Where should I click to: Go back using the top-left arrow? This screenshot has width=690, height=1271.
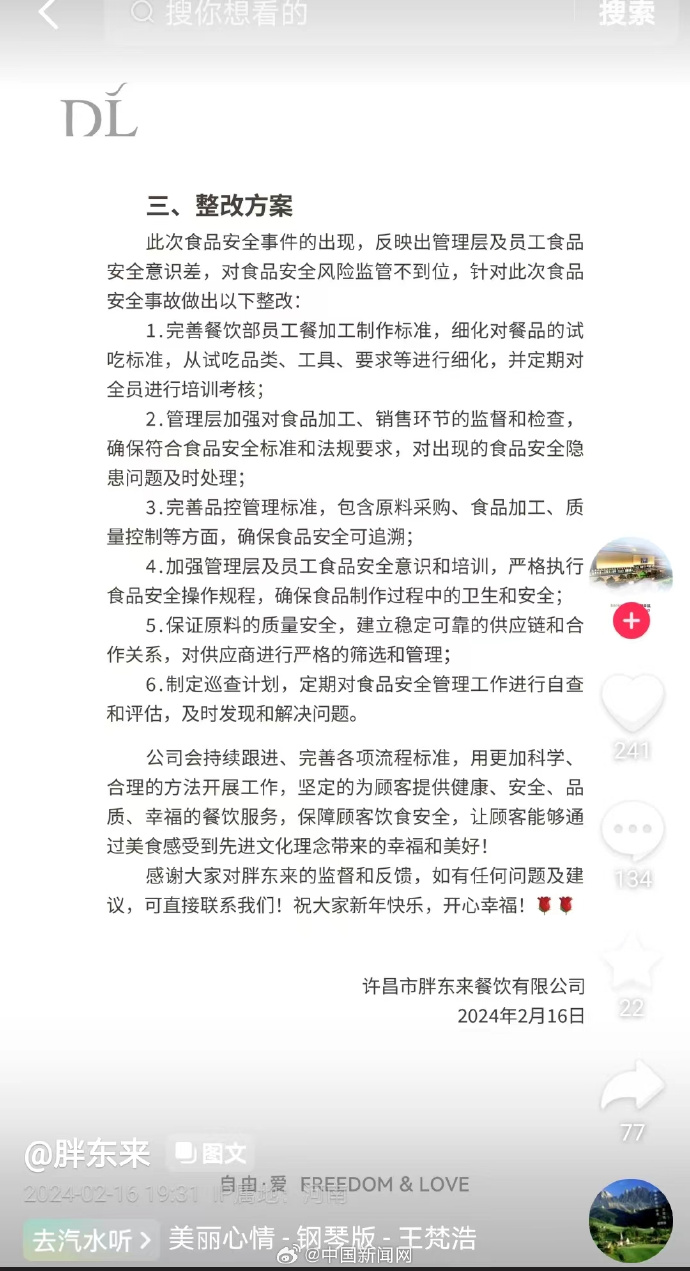click(47, 14)
